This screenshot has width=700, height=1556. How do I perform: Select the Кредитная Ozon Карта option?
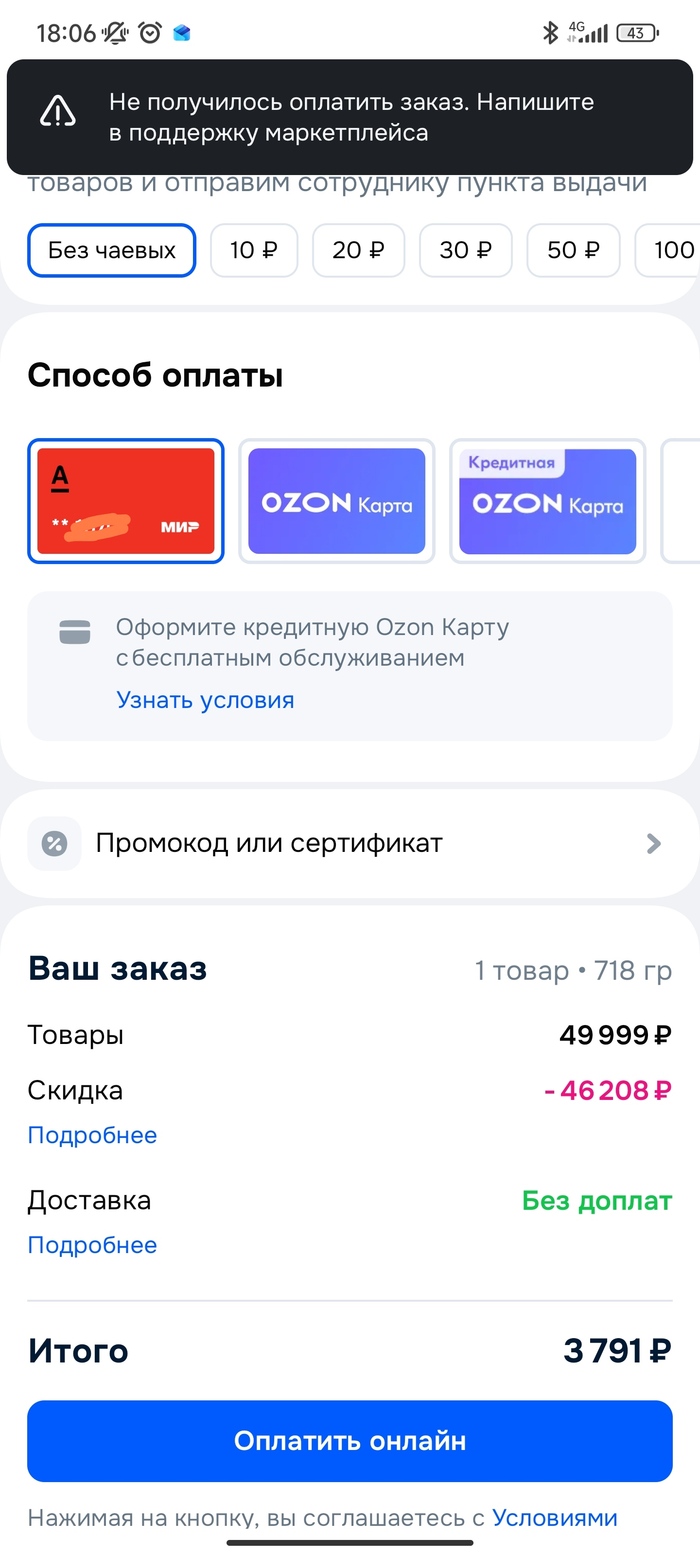pos(548,501)
